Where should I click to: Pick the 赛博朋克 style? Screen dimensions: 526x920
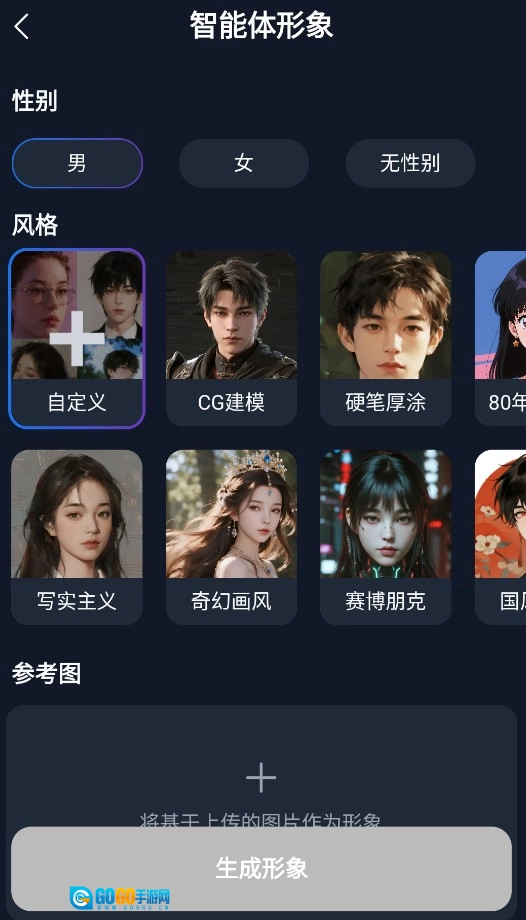(x=386, y=537)
